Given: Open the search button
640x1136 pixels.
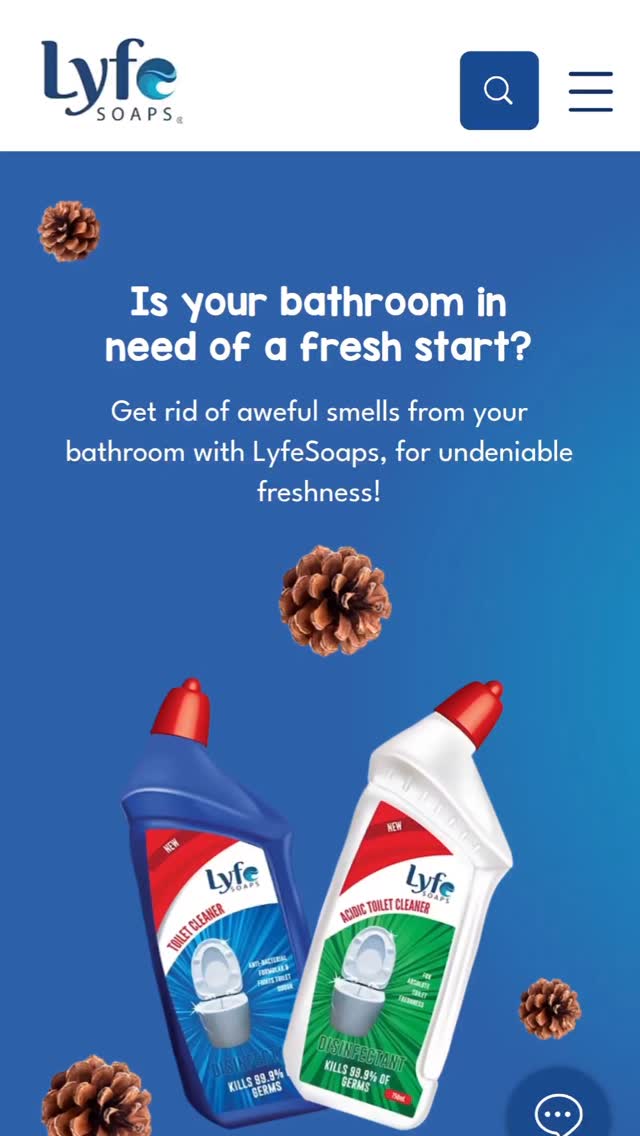Looking at the screenshot, I should [499, 90].
